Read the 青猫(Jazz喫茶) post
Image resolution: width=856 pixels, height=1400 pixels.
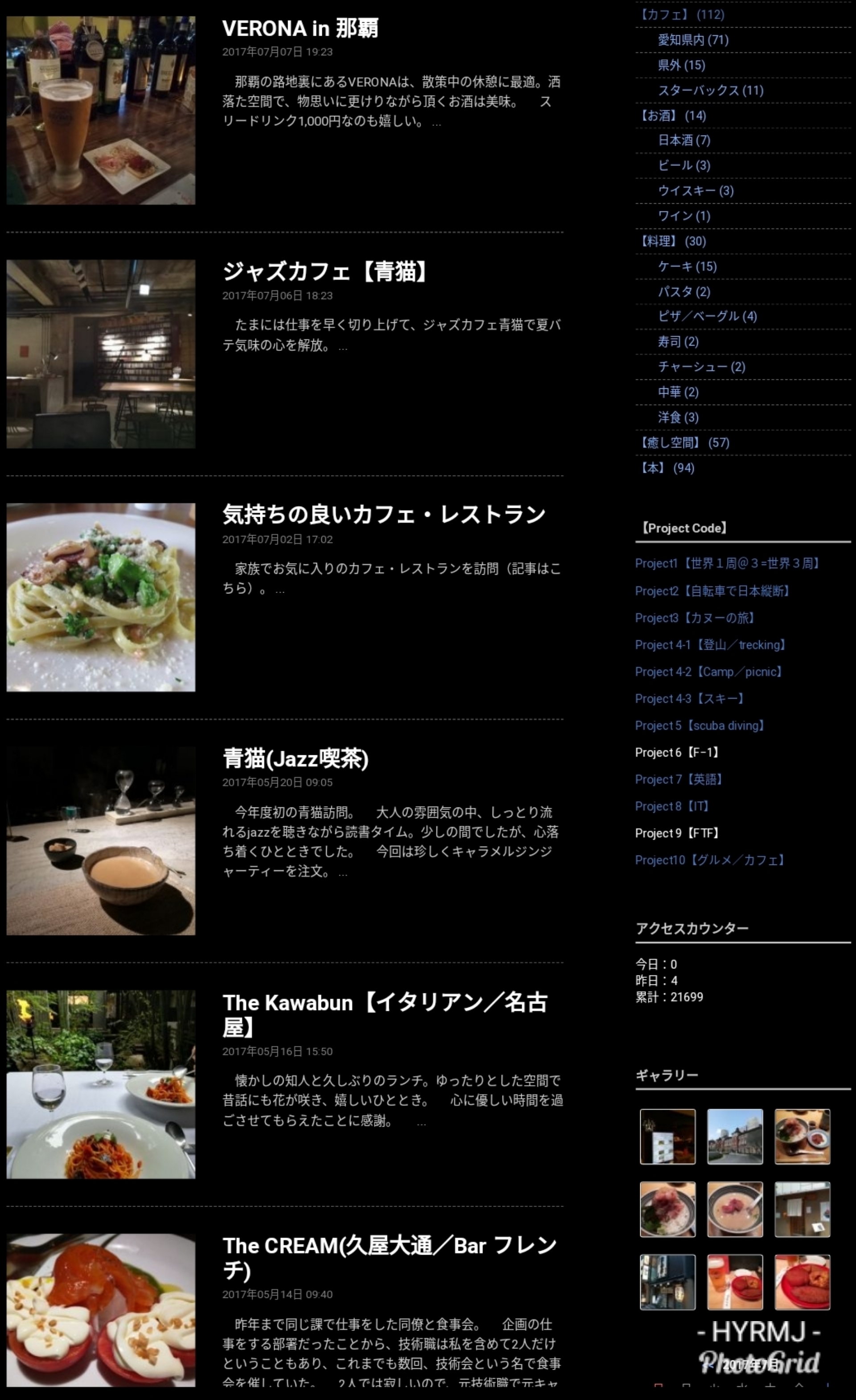pos(295,758)
